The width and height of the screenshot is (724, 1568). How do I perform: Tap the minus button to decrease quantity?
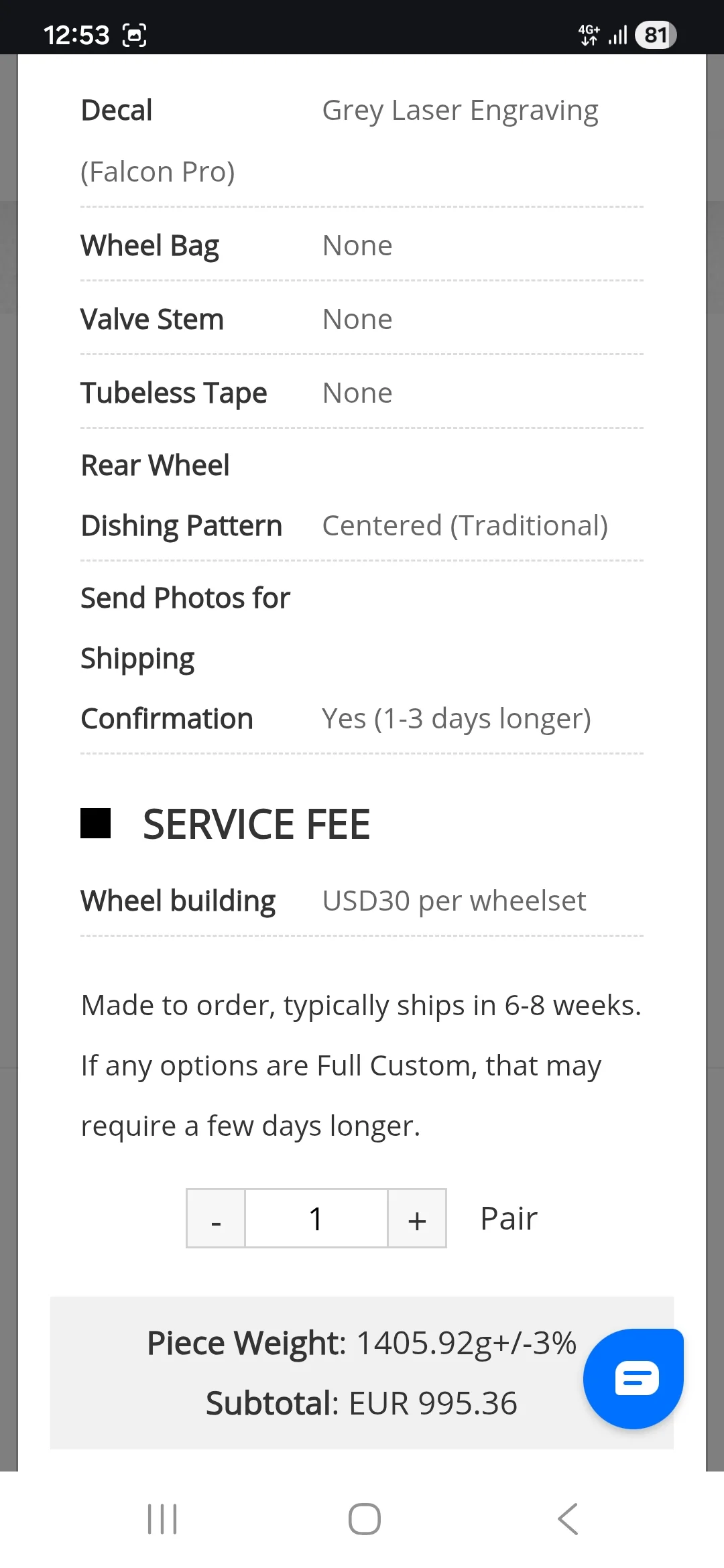215,1219
